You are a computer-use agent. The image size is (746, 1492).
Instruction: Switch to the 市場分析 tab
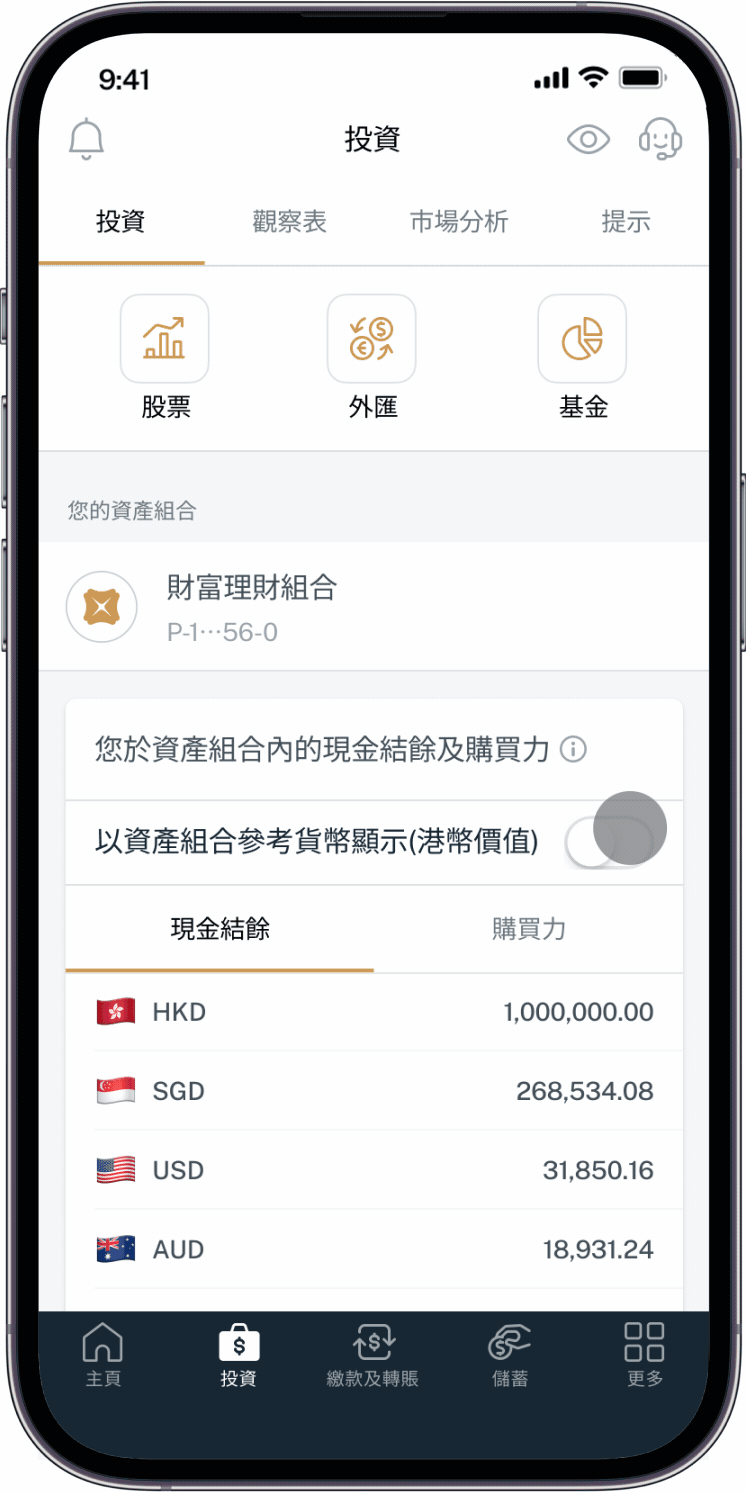[459, 222]
